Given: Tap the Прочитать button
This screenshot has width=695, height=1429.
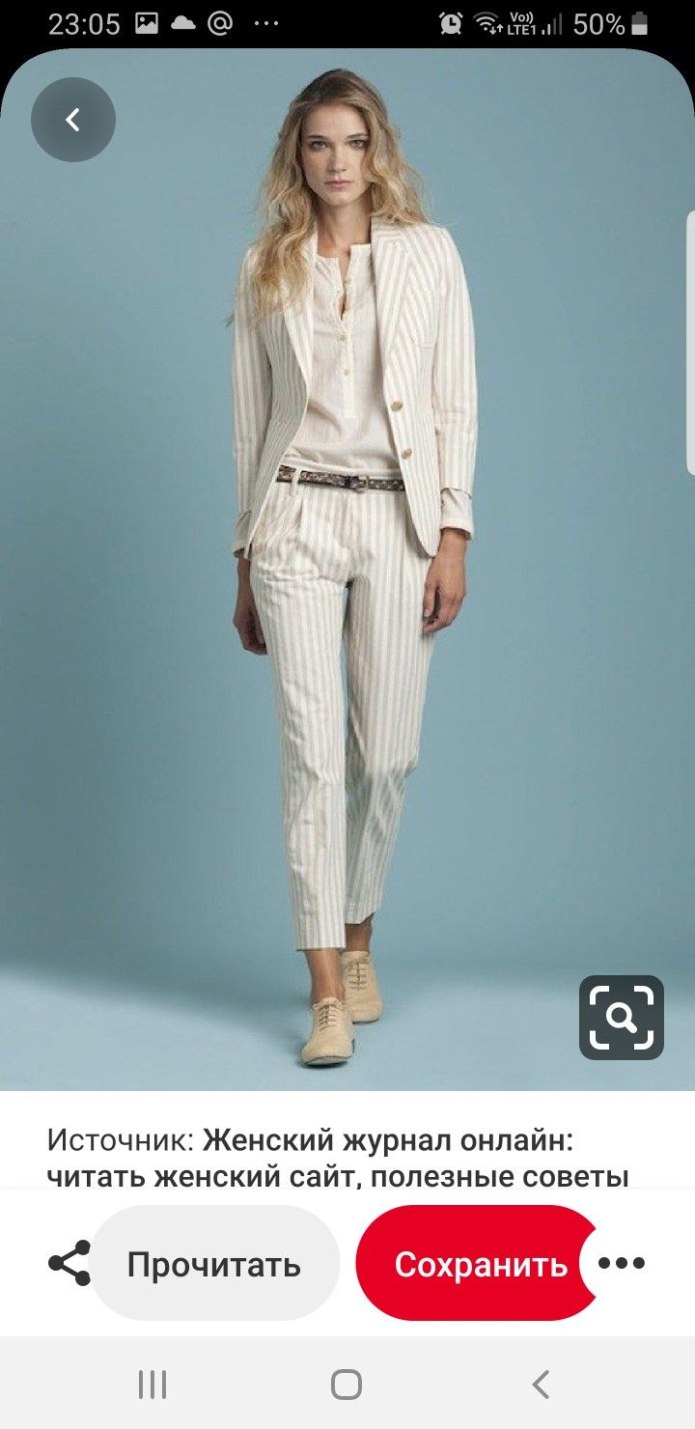Looking at the screenshot, I should point(214,1264).
